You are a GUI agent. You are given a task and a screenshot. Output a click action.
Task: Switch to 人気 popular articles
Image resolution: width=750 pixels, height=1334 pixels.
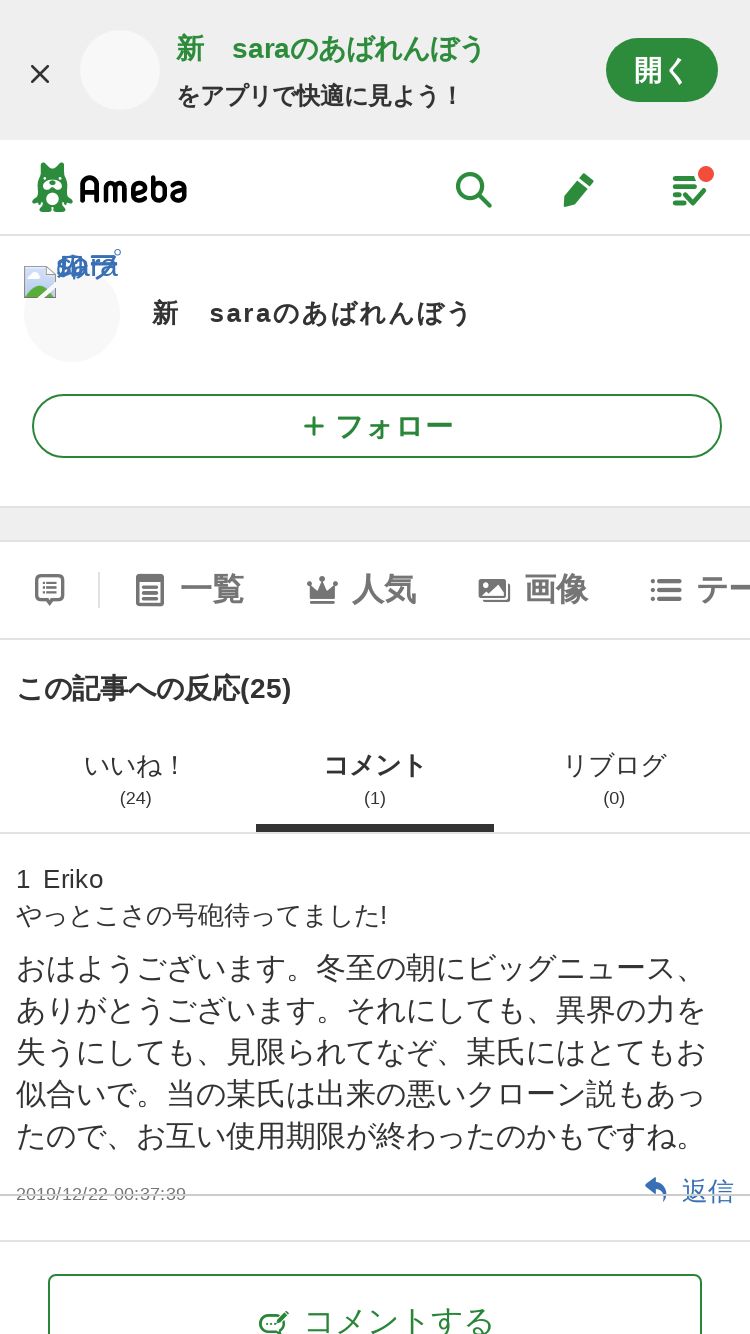point(361,590)
